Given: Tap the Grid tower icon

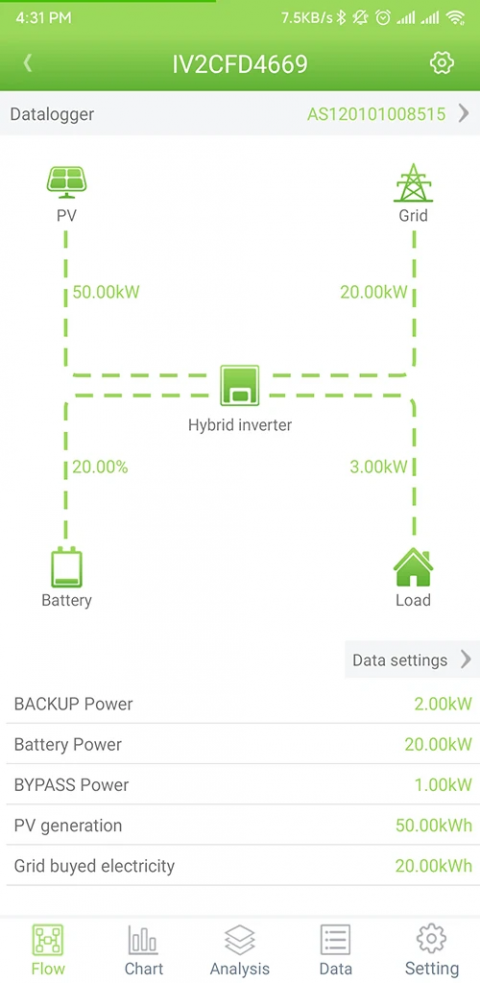Looking at the screenshot, I should point(413,182).
